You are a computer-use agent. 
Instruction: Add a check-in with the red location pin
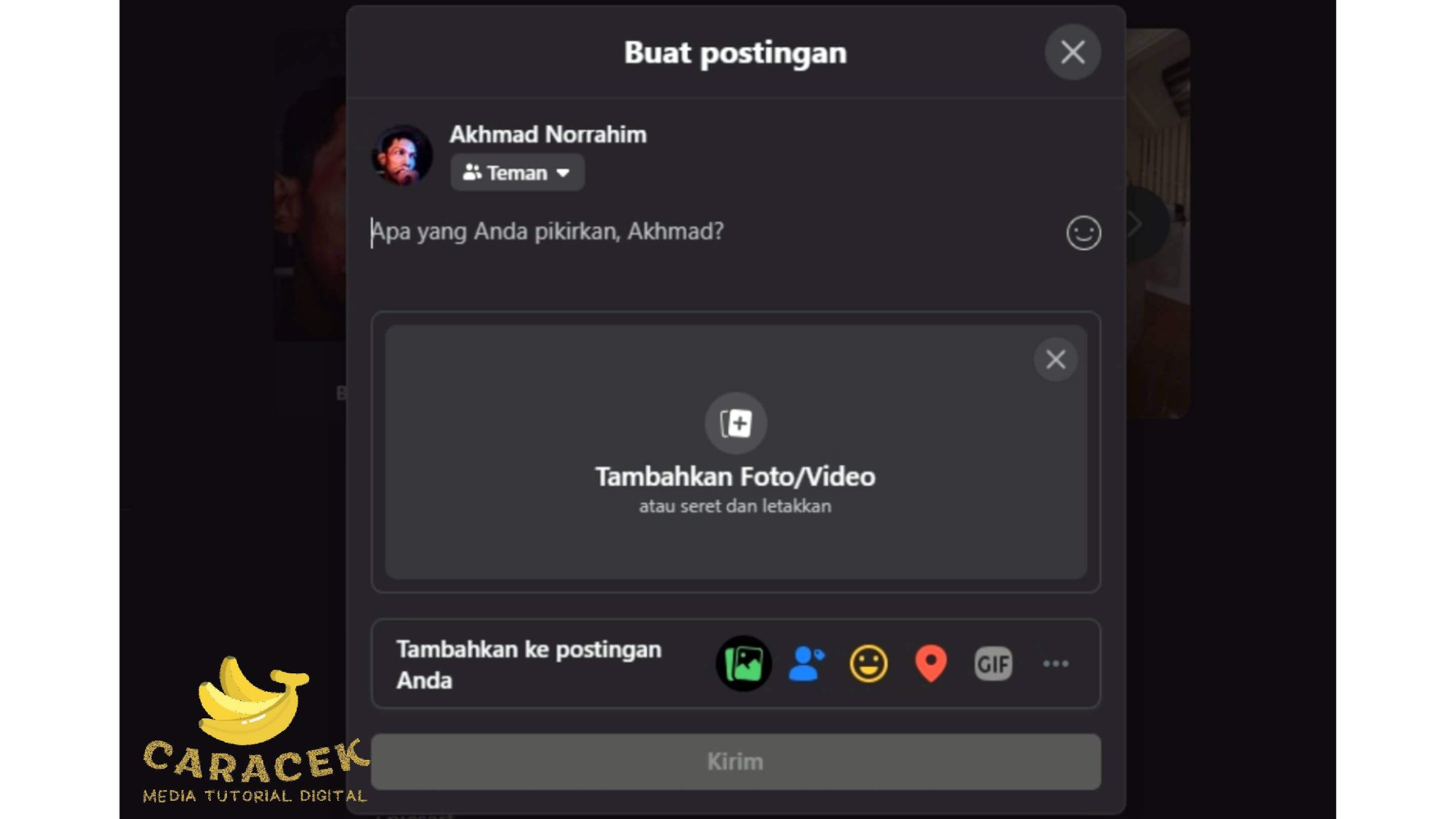click(930, 663)
